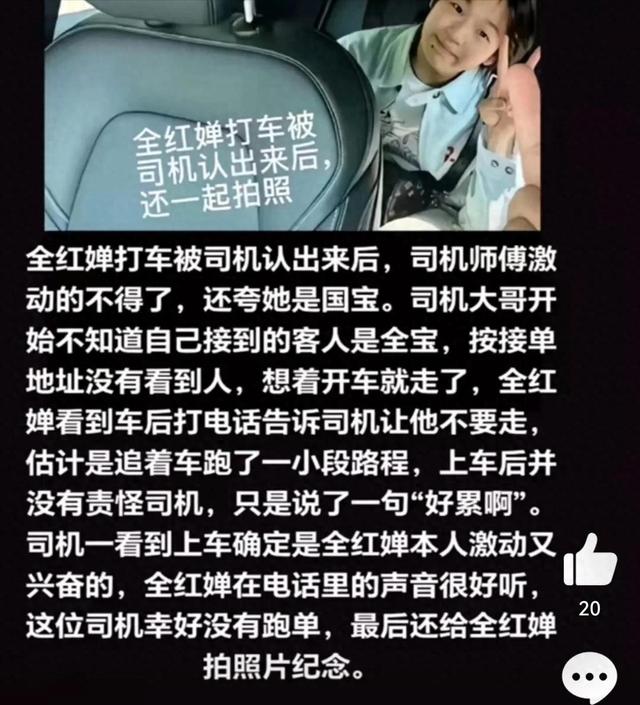Image resolution: width=640 pixels, height=705 pixels.
Task: Open the comments via the speech-bubble icon
Action: [x=590, y=679]
